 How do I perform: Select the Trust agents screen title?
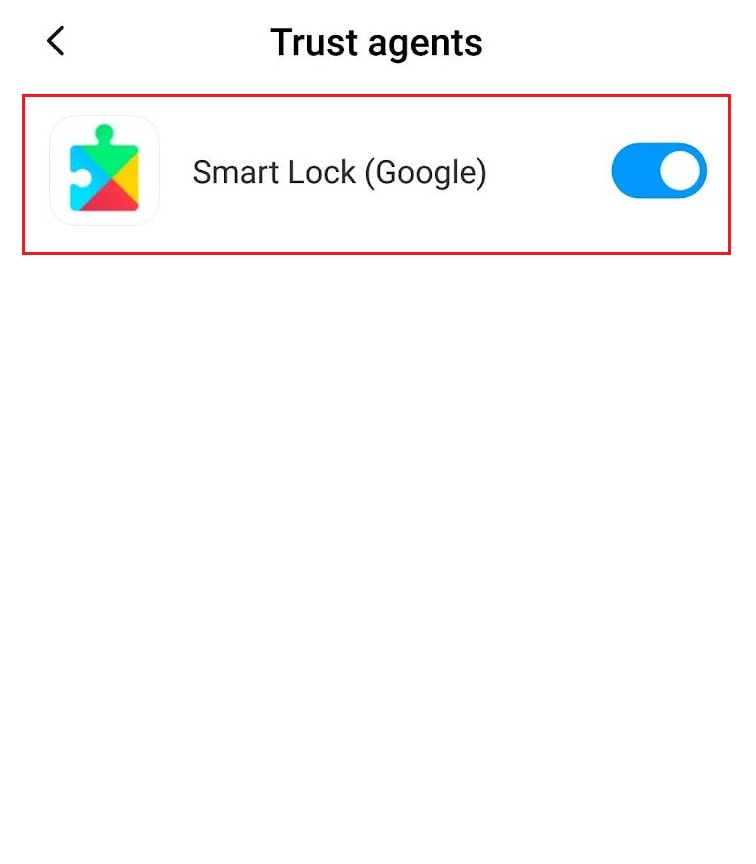(x=375, y=42)
